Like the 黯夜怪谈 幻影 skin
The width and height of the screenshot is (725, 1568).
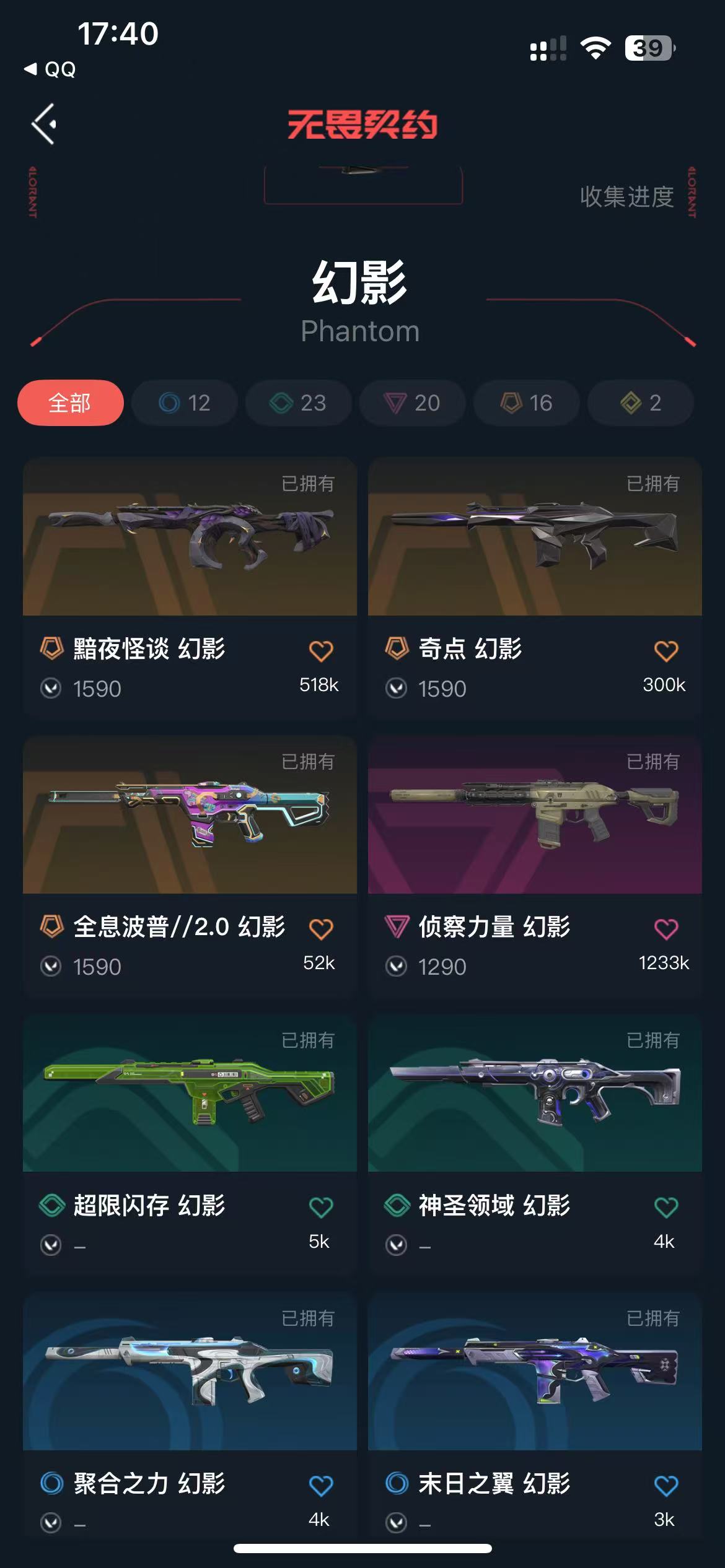[321, 651]
